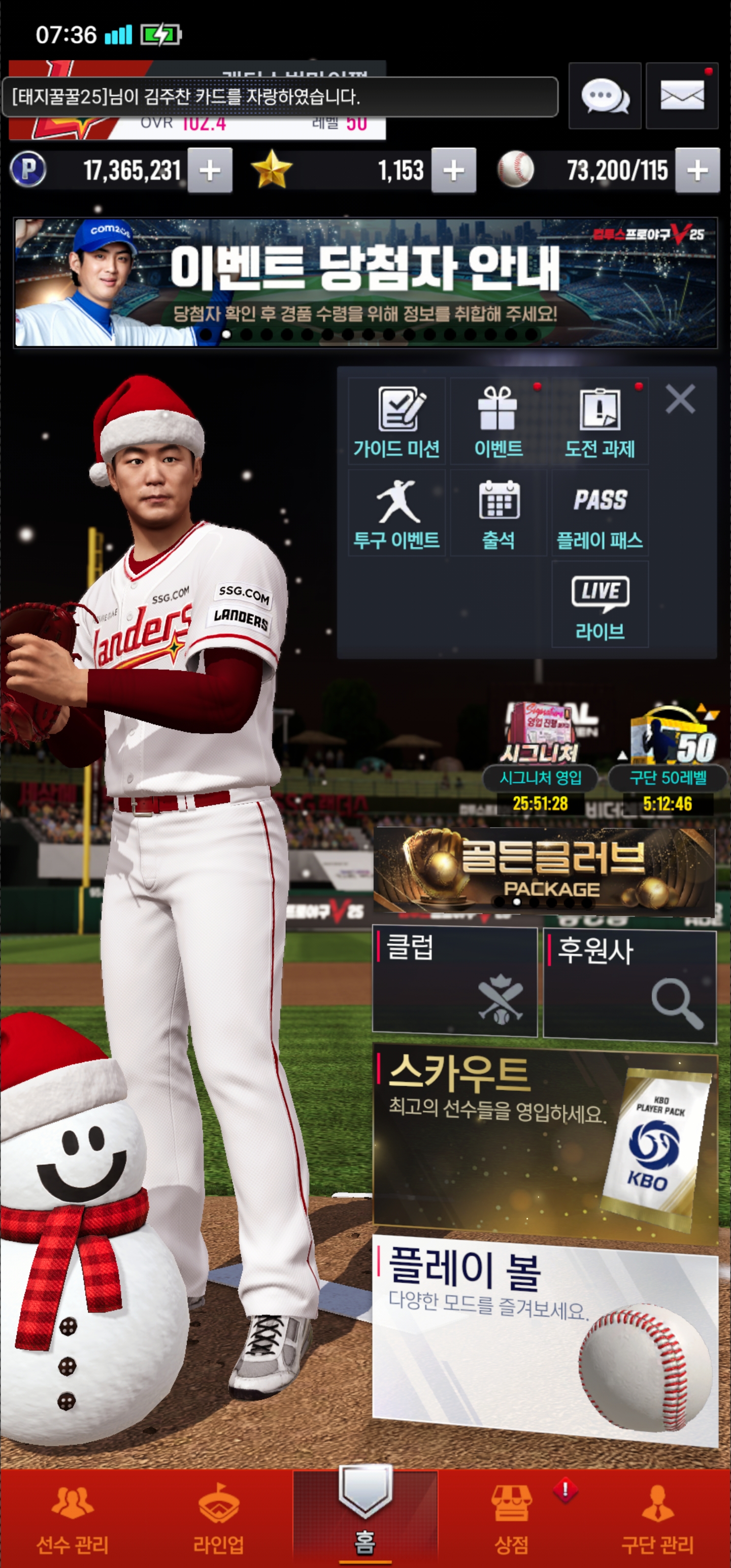The height and width of the screenshot is (1568, 731).
Task: Open the 출석 calendar
Action: click(x=498, y=513)
